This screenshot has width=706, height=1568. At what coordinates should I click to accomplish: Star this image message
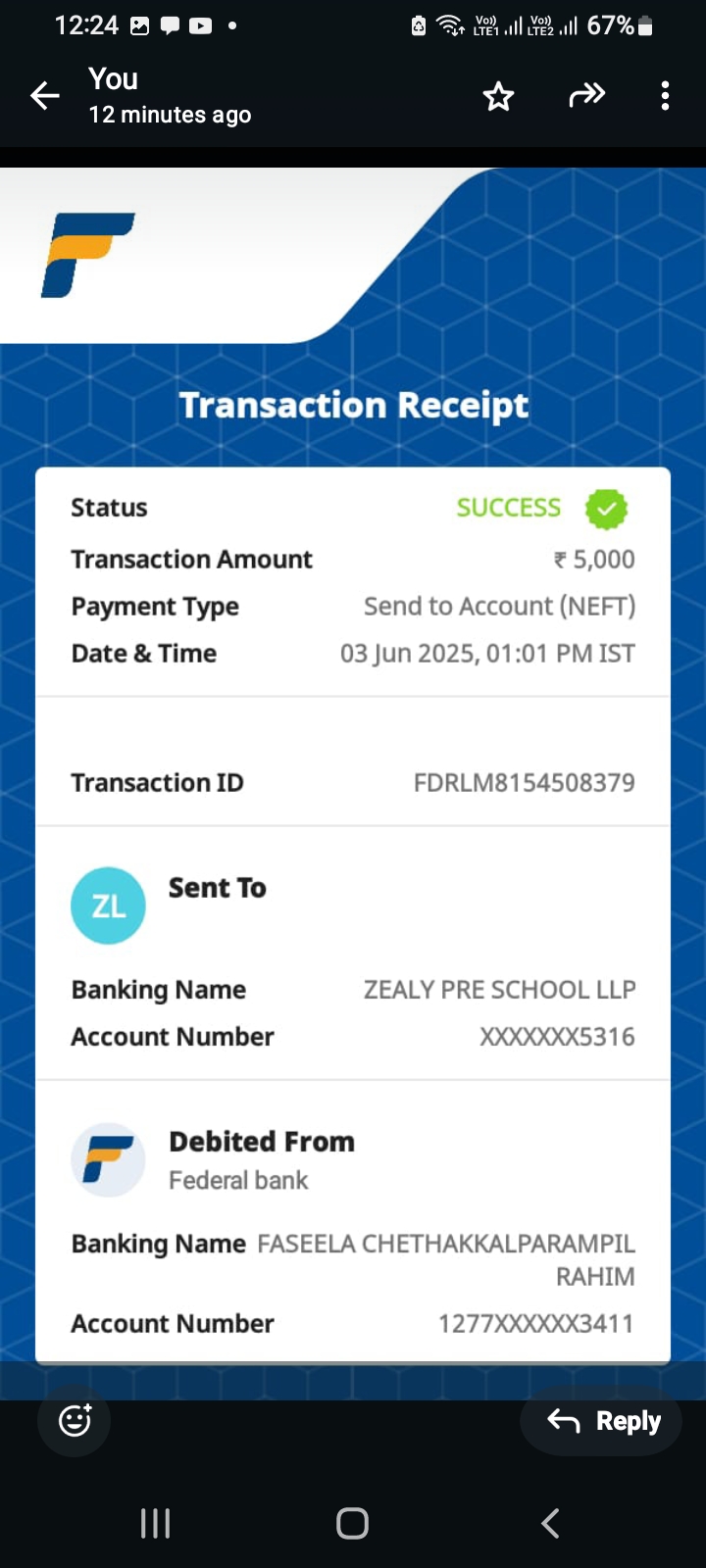pyautogui.click(x=498, y=96)
